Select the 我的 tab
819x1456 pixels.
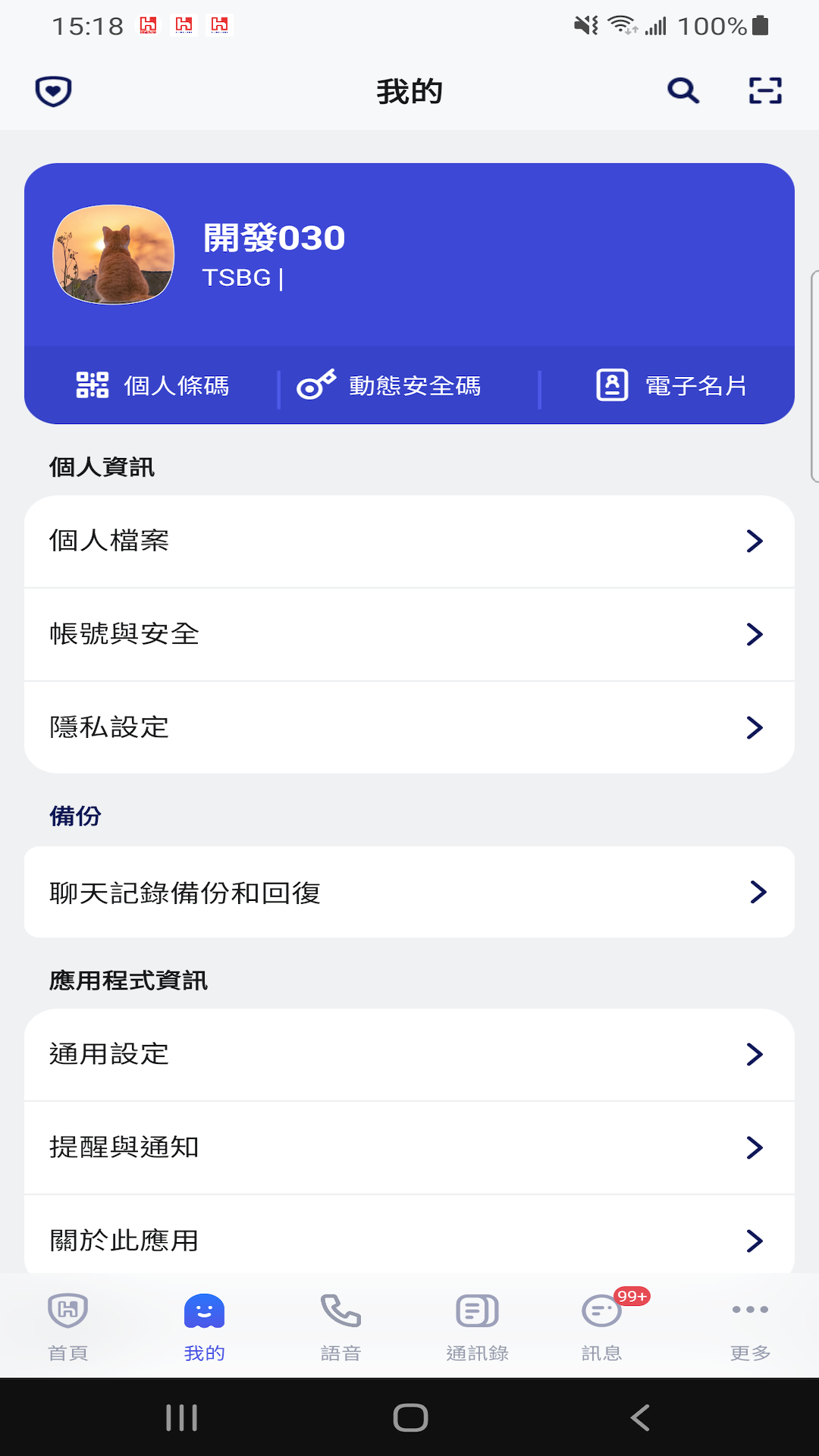(203, 1324)
